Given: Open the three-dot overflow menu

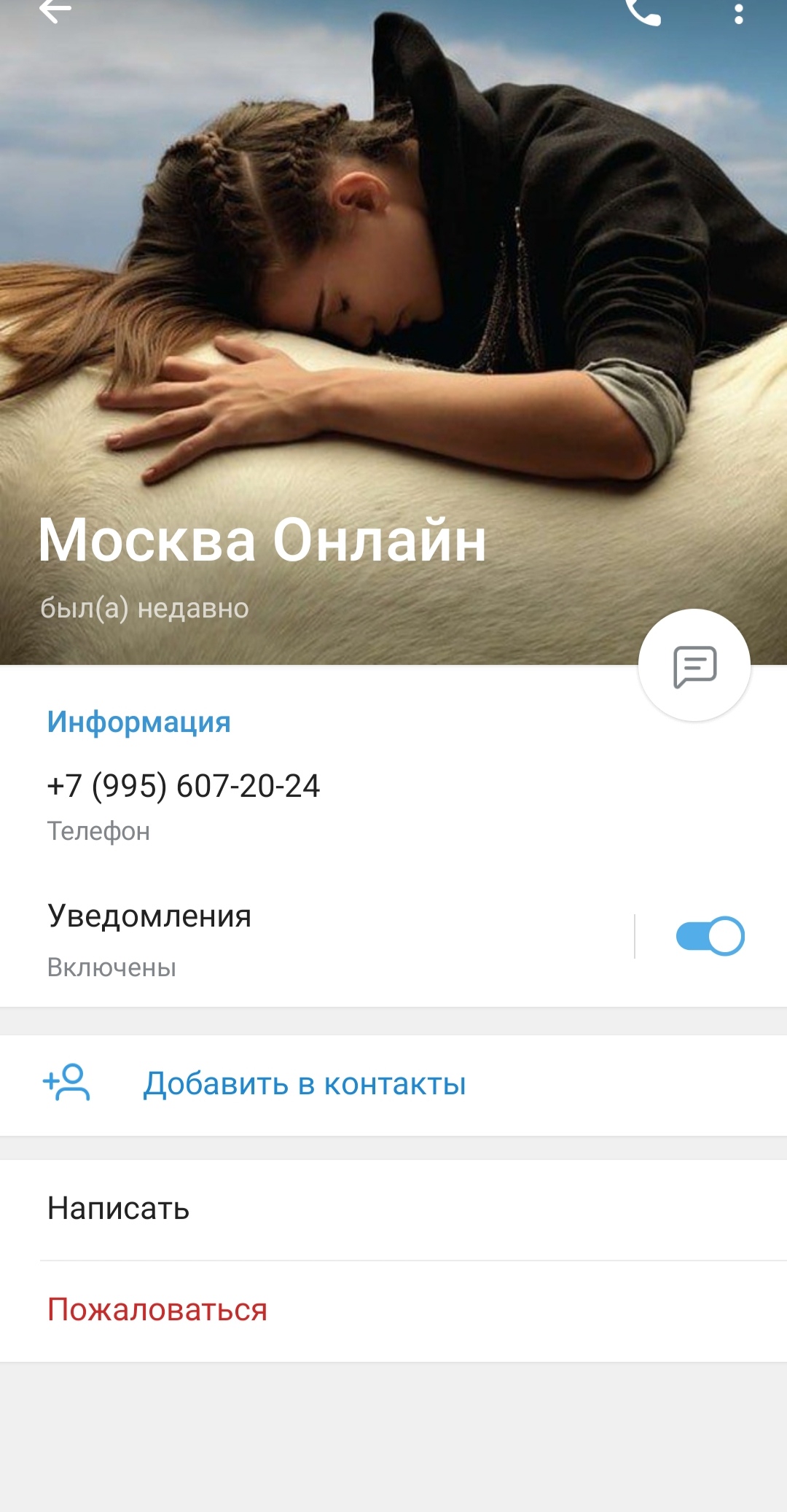Looking at the screenshot, I should (x=739, y=13).
